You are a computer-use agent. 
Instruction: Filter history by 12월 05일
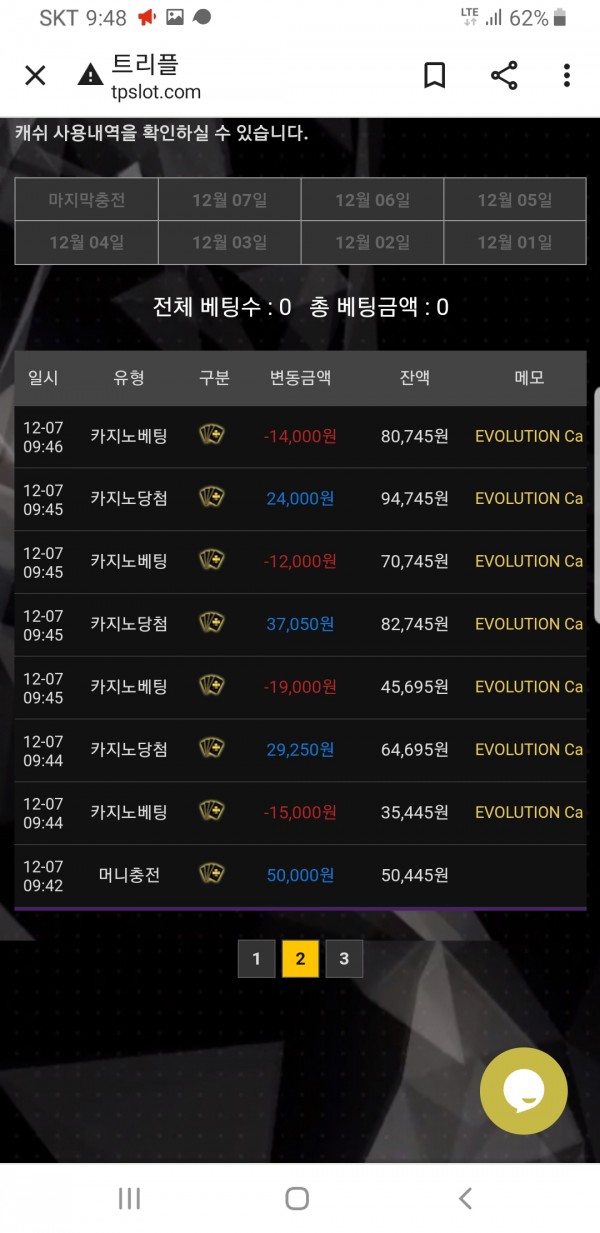pyautogui.click(x=514, y=200)
